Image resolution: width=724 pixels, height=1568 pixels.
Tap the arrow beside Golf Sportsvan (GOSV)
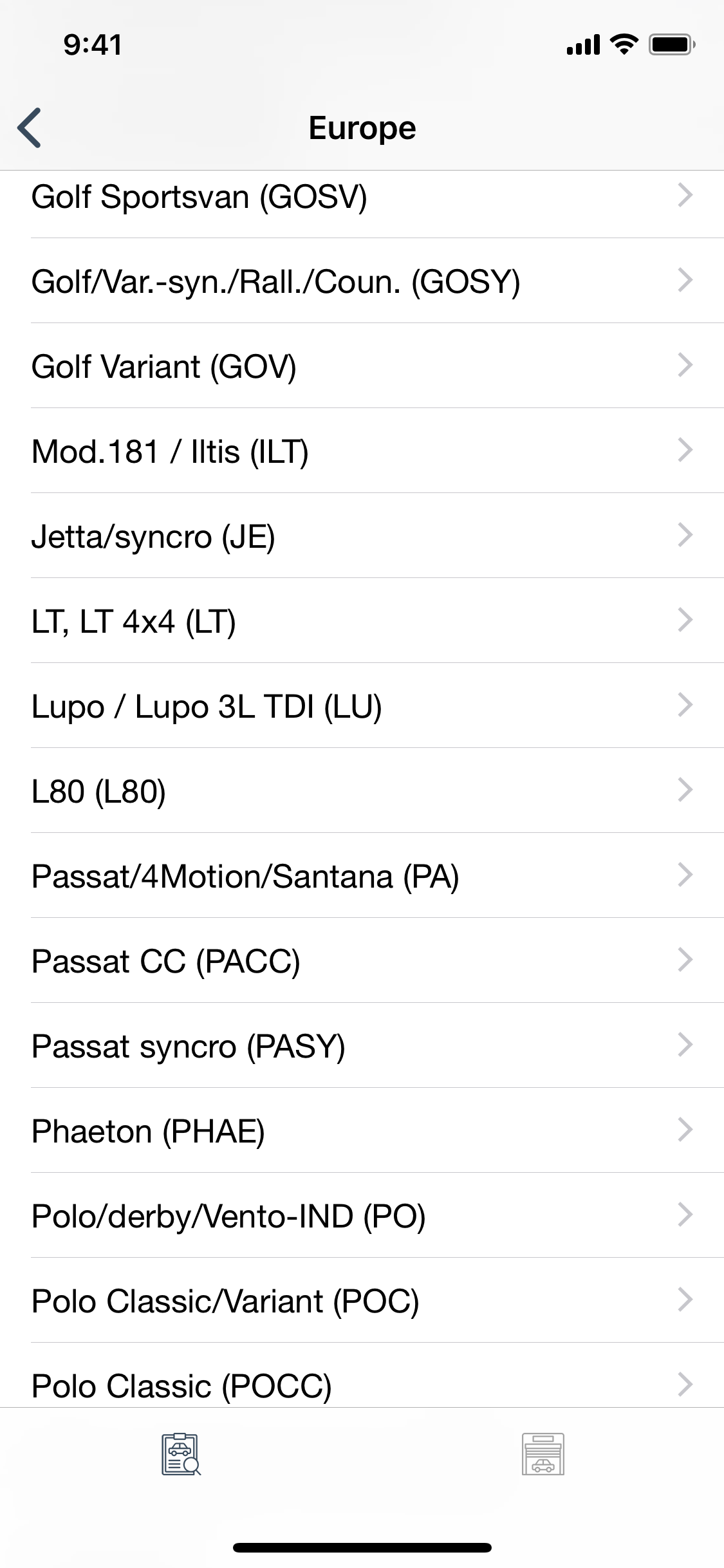click(685, 196)
